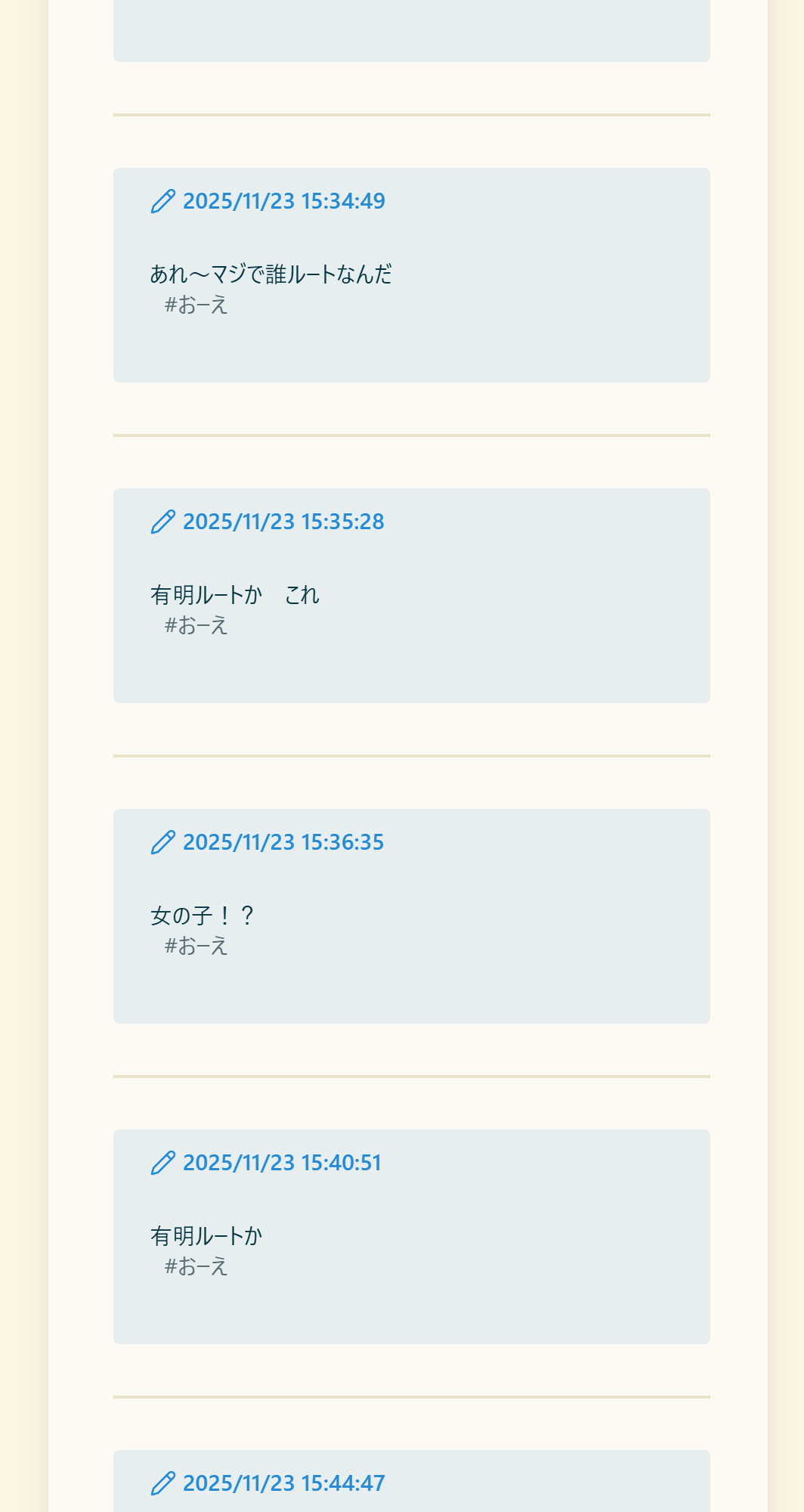The height and width of the screenshot is (1512, 804).
Task: Tap #おーえ tag under 女の子！？
Action: tap(196, 946)
